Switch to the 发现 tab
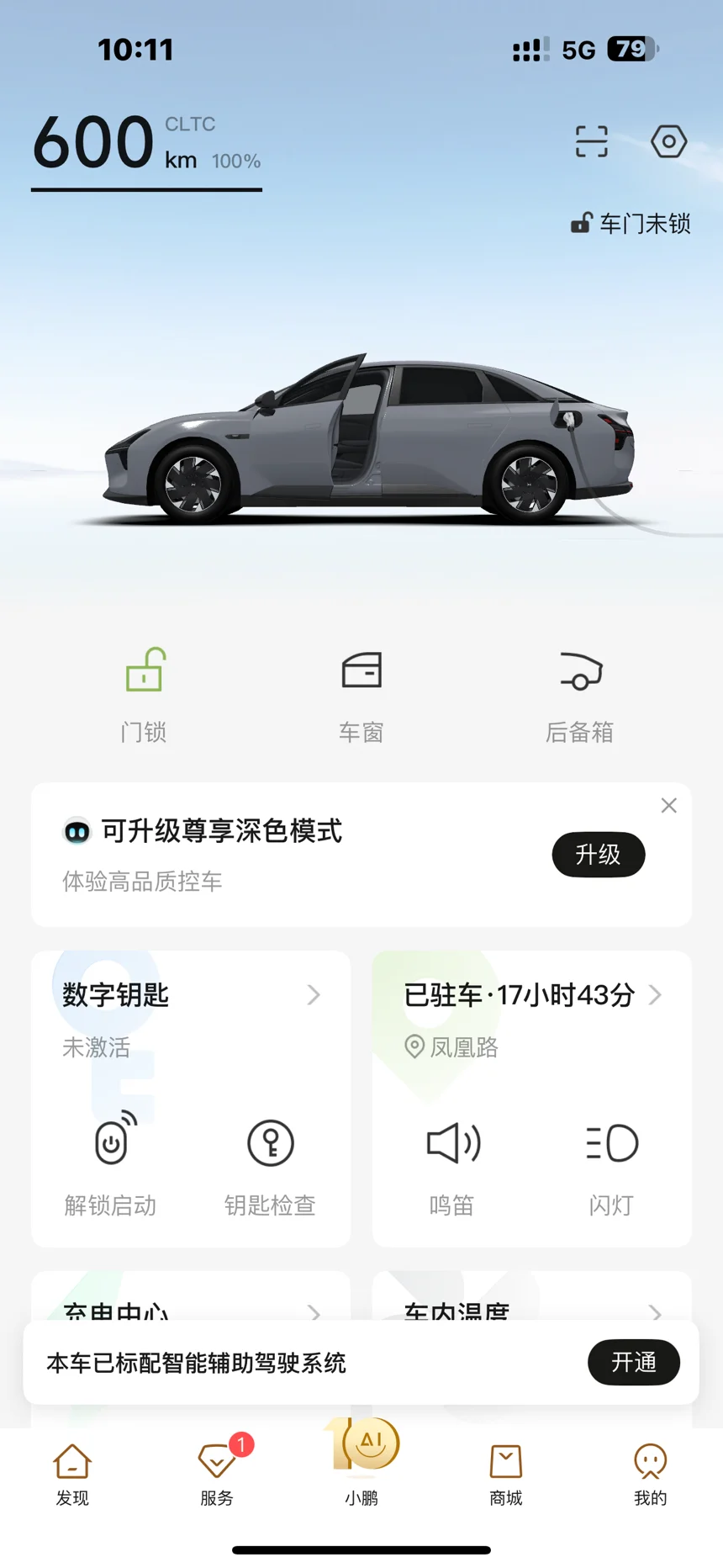Screen dimensions: 723x1568 click(72, 1474)
